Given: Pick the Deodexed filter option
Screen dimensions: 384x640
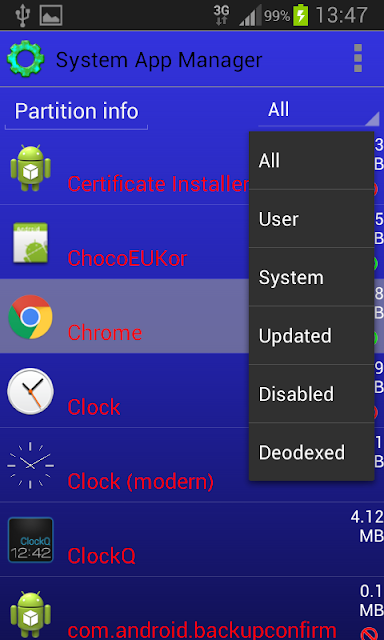Looking at the screenshot, I should pyautogui.click(x=311, y=452).
